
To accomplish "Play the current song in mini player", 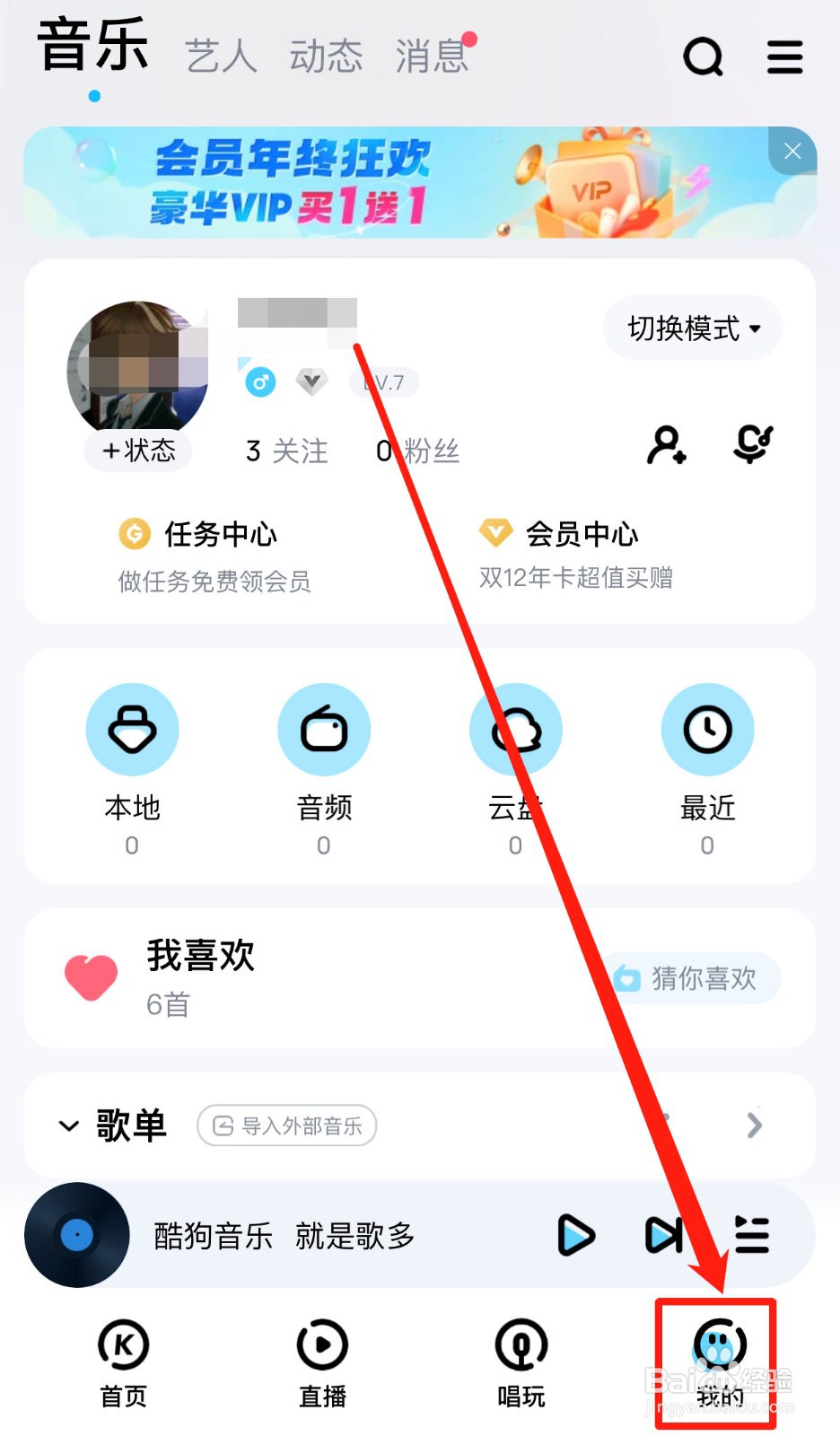I will click(575, 1235).
